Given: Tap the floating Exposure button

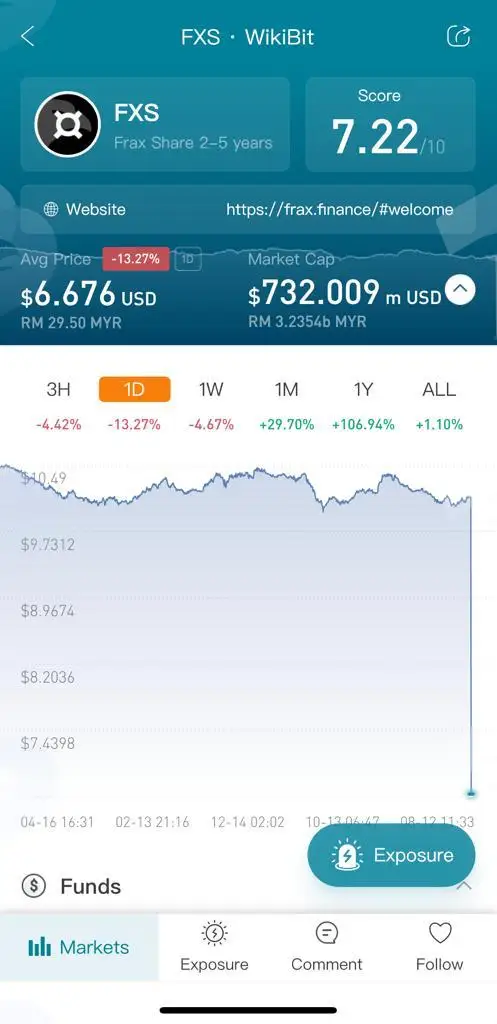Looking at the screenshot, I should (391, 856).
